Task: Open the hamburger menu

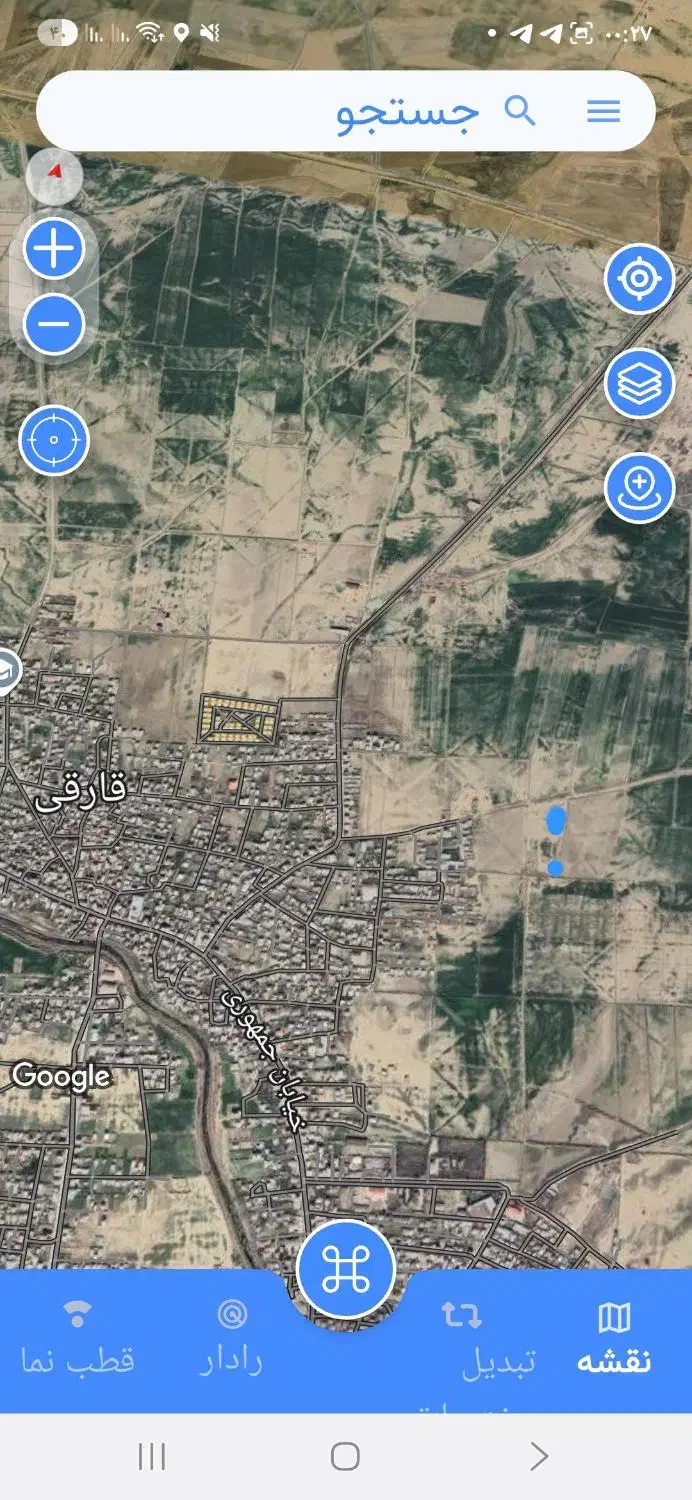Action: click(x=604, y=111)
